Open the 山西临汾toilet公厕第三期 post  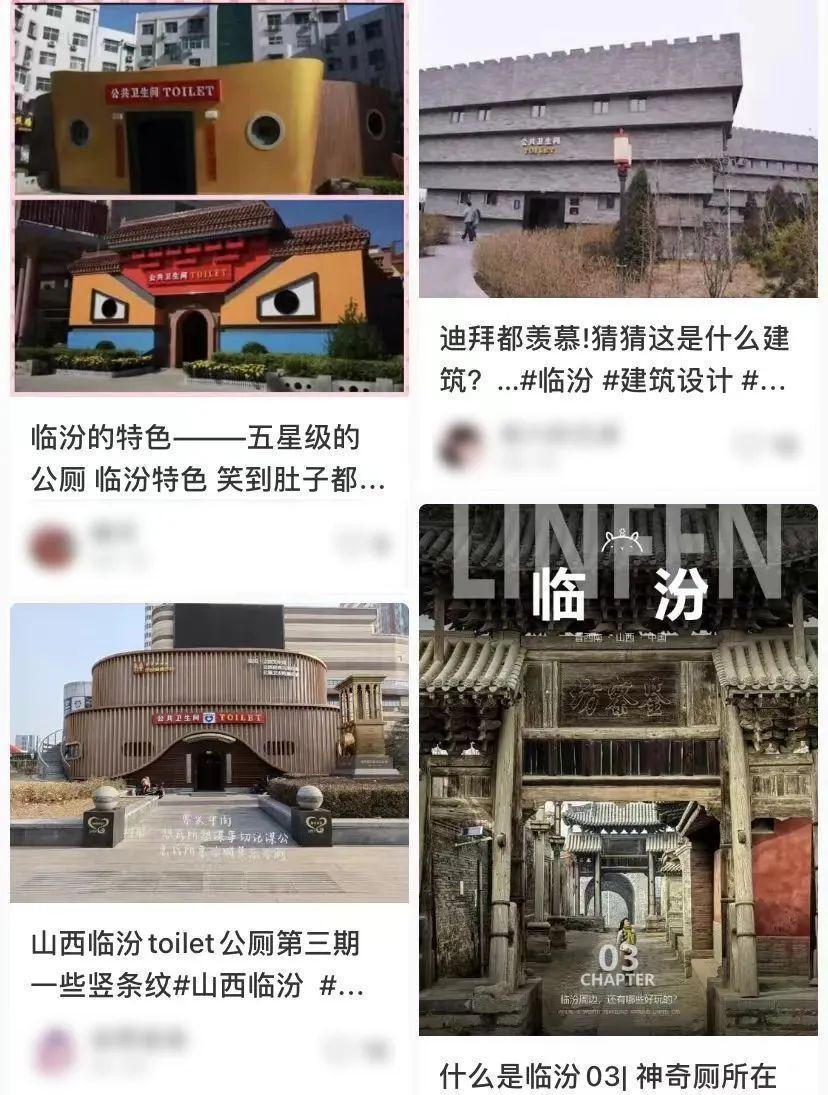click(x=209, y=752)
